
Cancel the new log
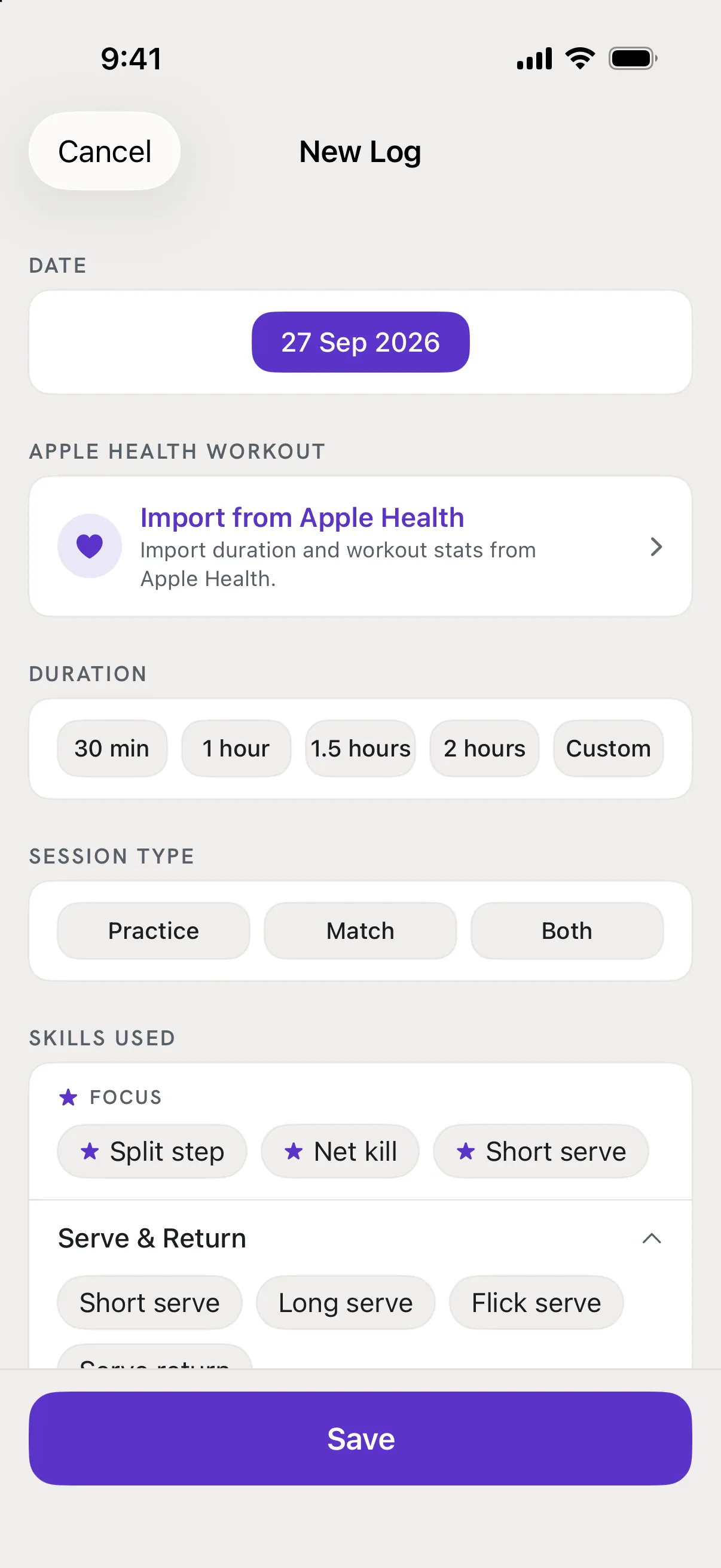coord(105,151)
